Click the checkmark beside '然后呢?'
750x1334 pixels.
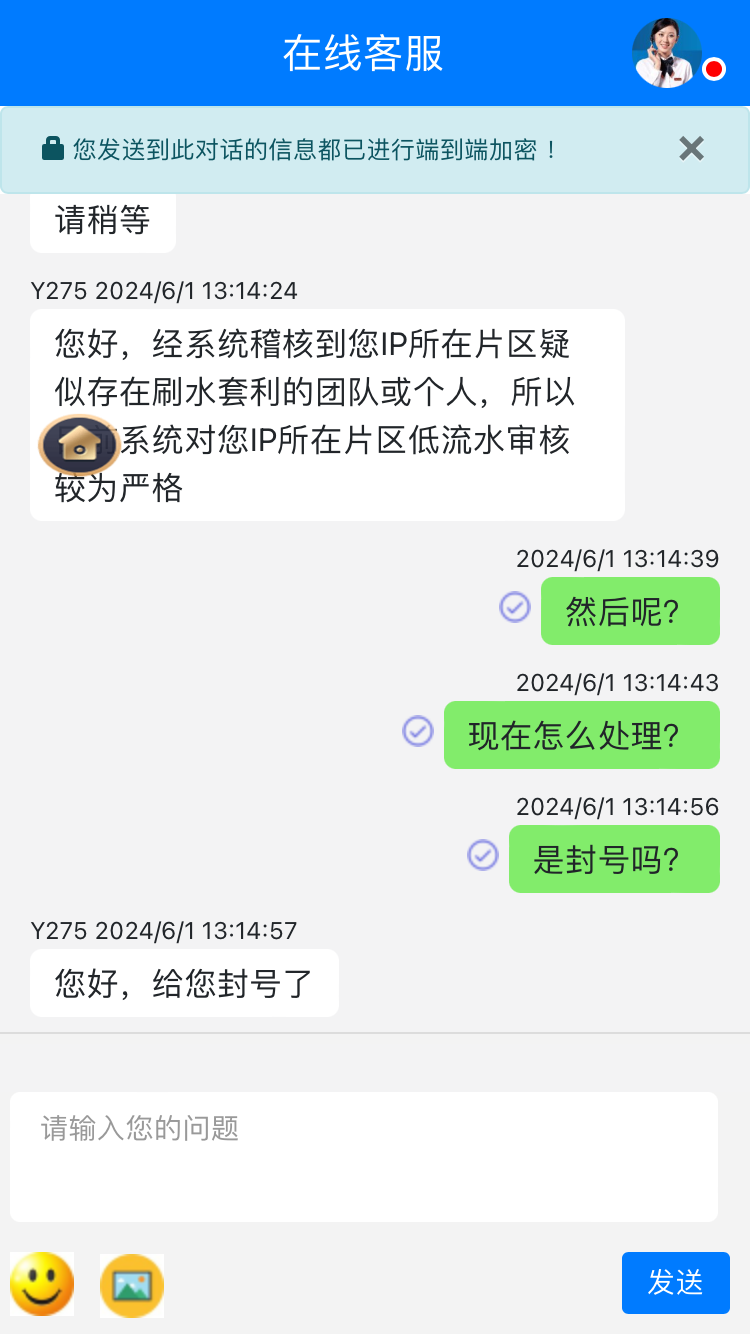[x=514, y=608]
